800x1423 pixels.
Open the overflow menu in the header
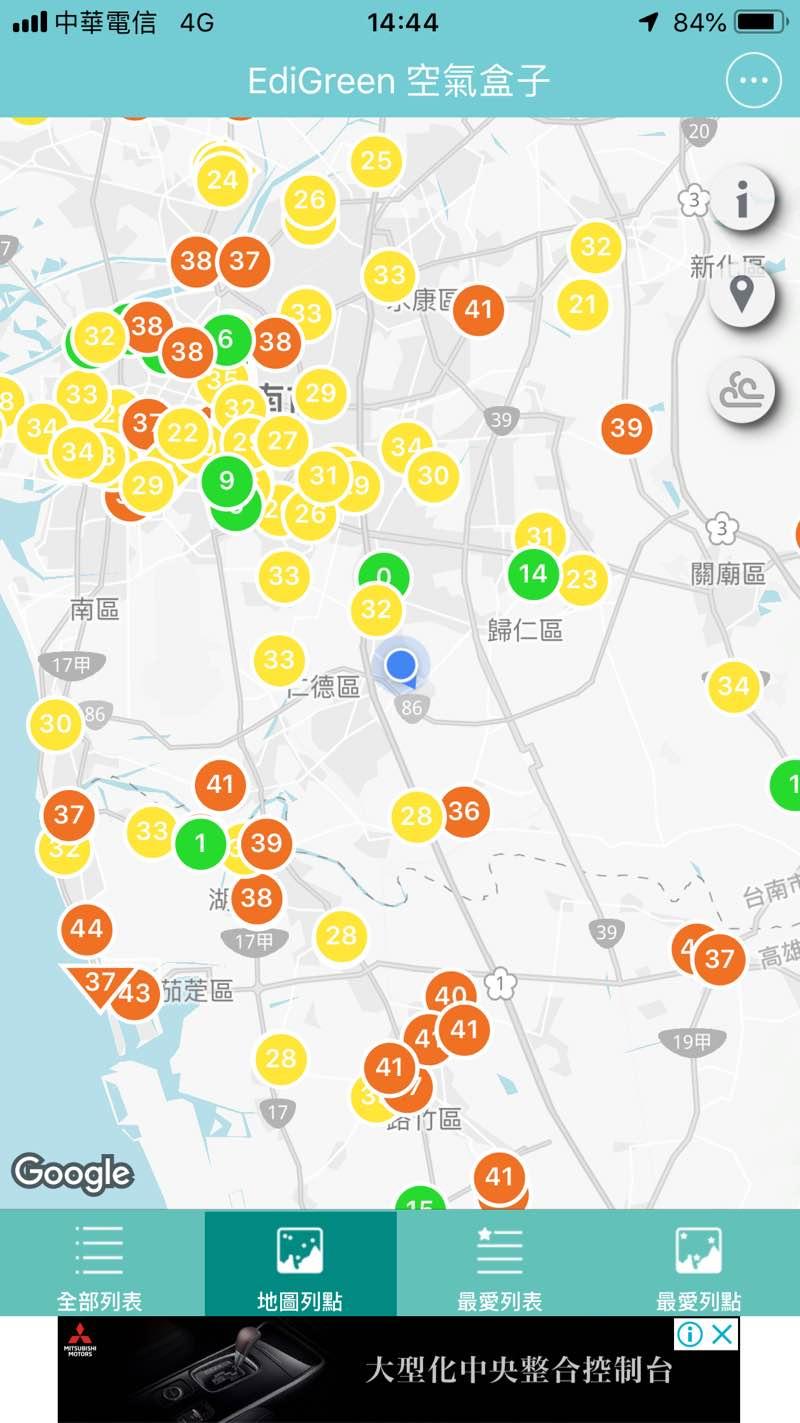753,81
